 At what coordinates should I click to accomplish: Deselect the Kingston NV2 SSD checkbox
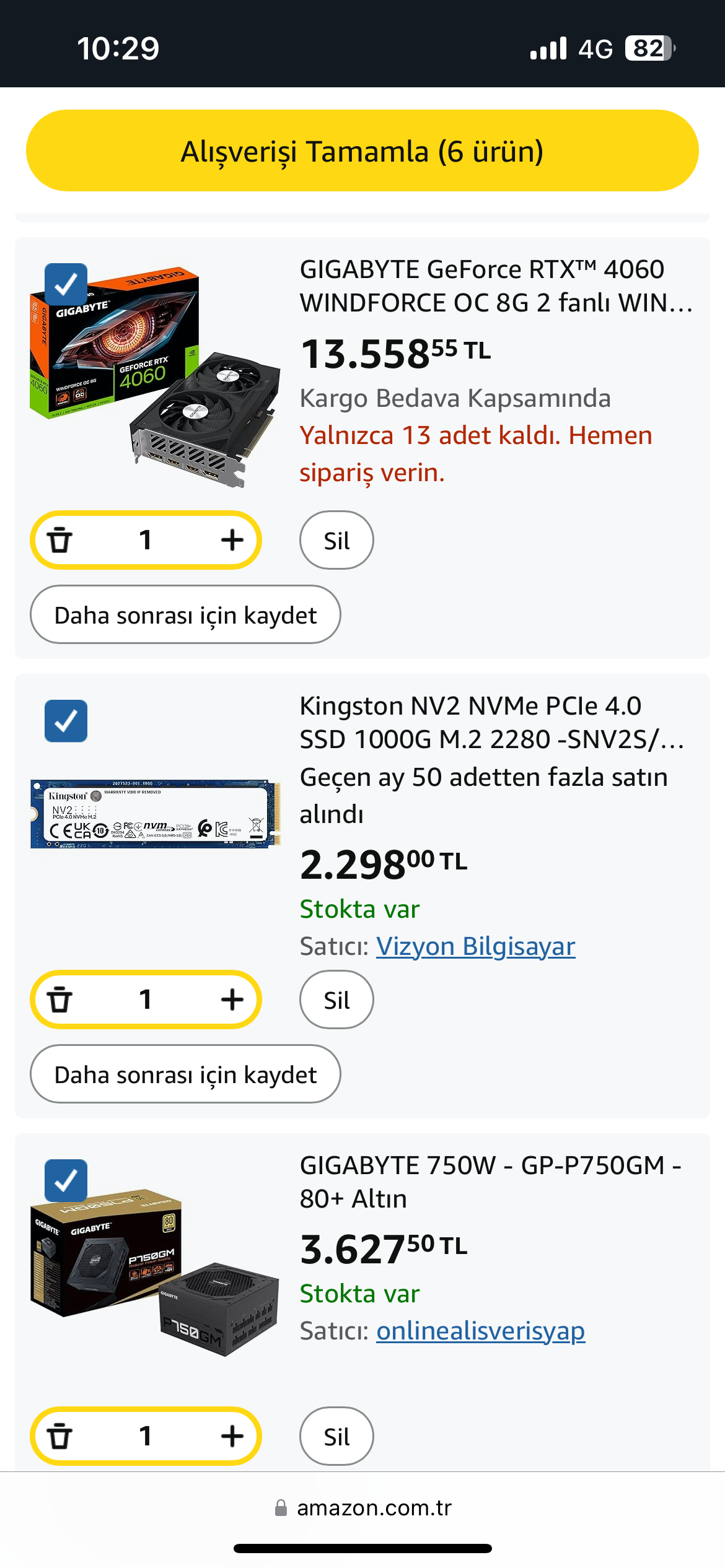click(66, 721)
